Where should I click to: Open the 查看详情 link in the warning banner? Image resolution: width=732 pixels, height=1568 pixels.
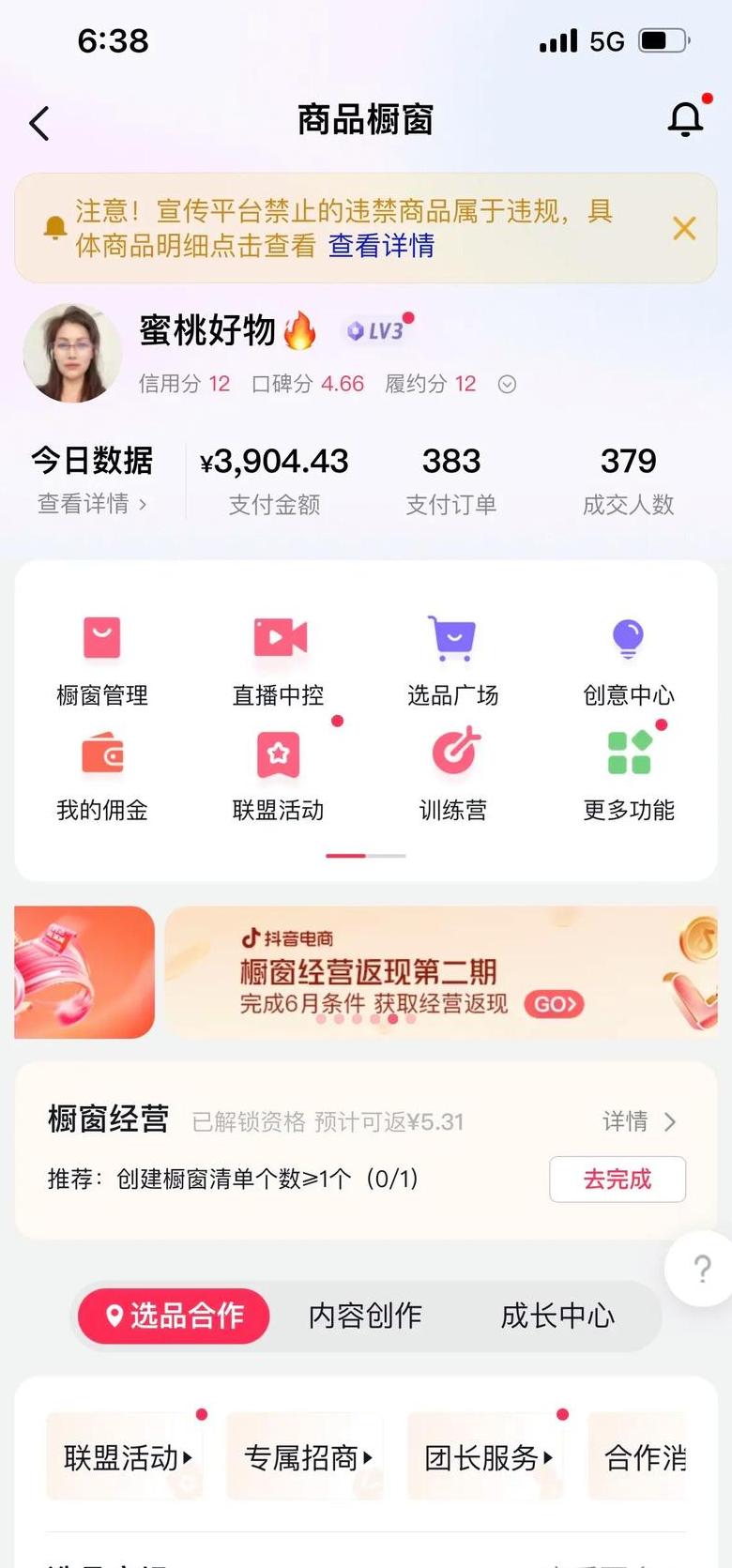pos(381,246)
